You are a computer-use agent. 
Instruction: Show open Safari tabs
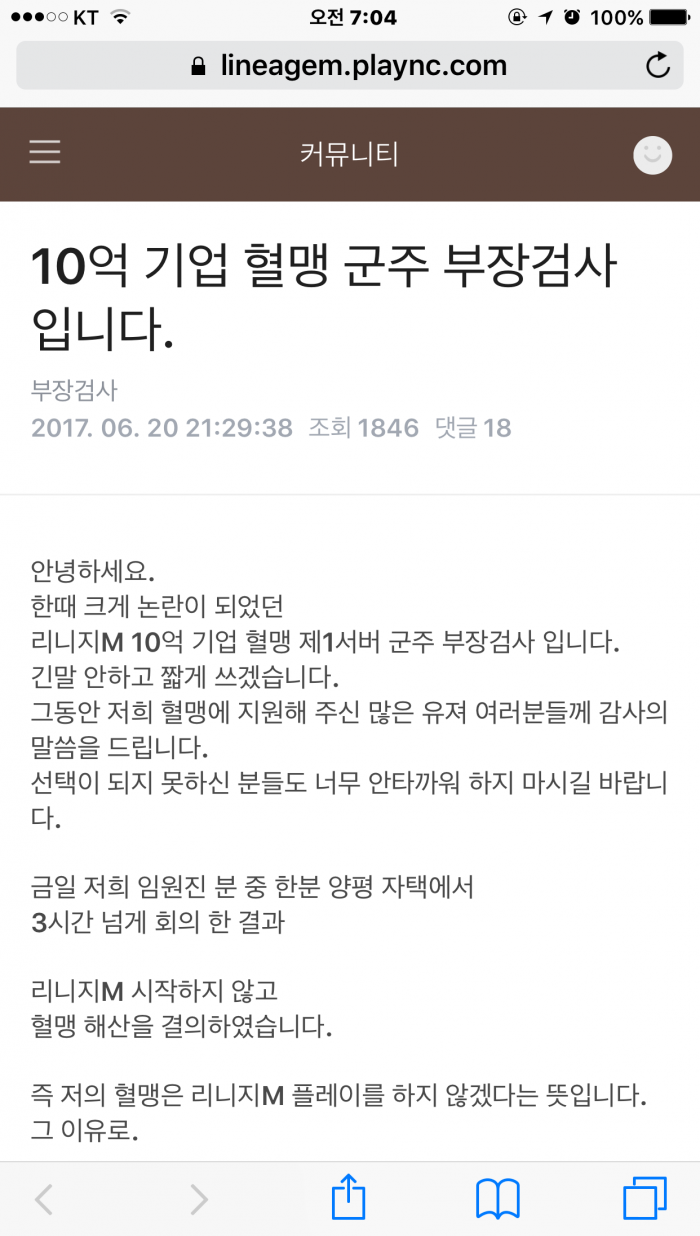[644, 1198]
